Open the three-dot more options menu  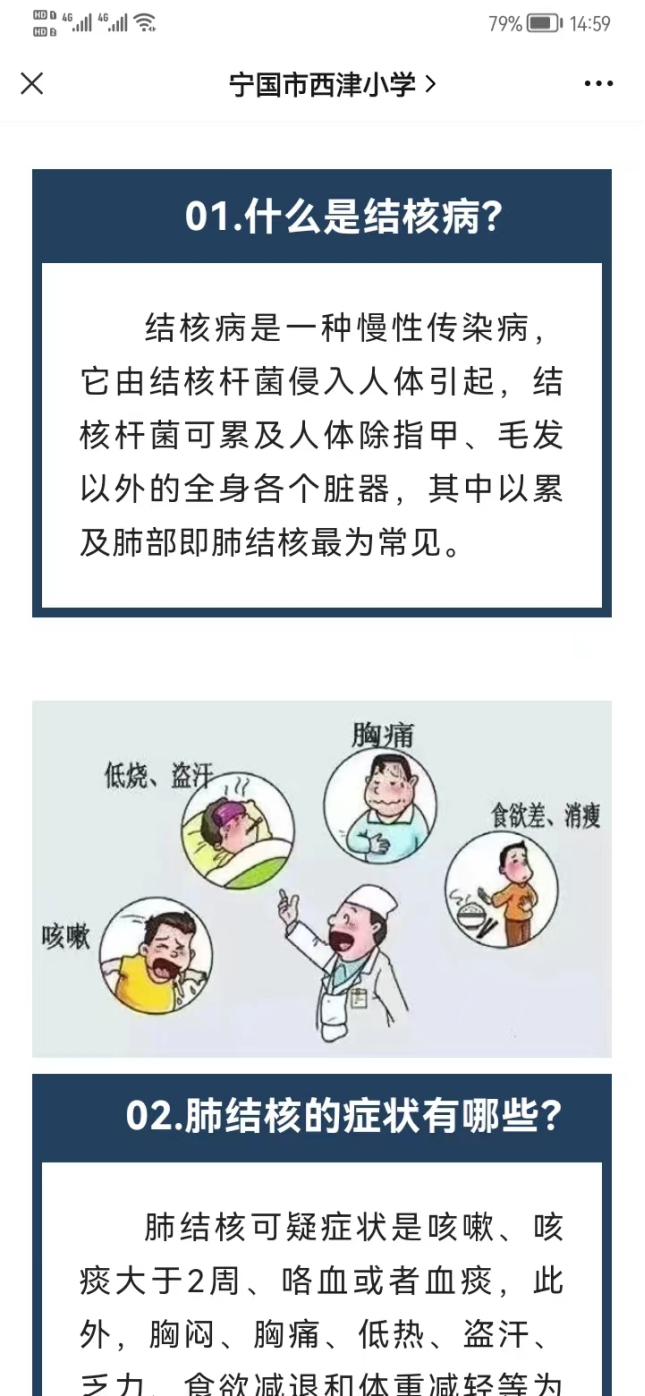598,84
